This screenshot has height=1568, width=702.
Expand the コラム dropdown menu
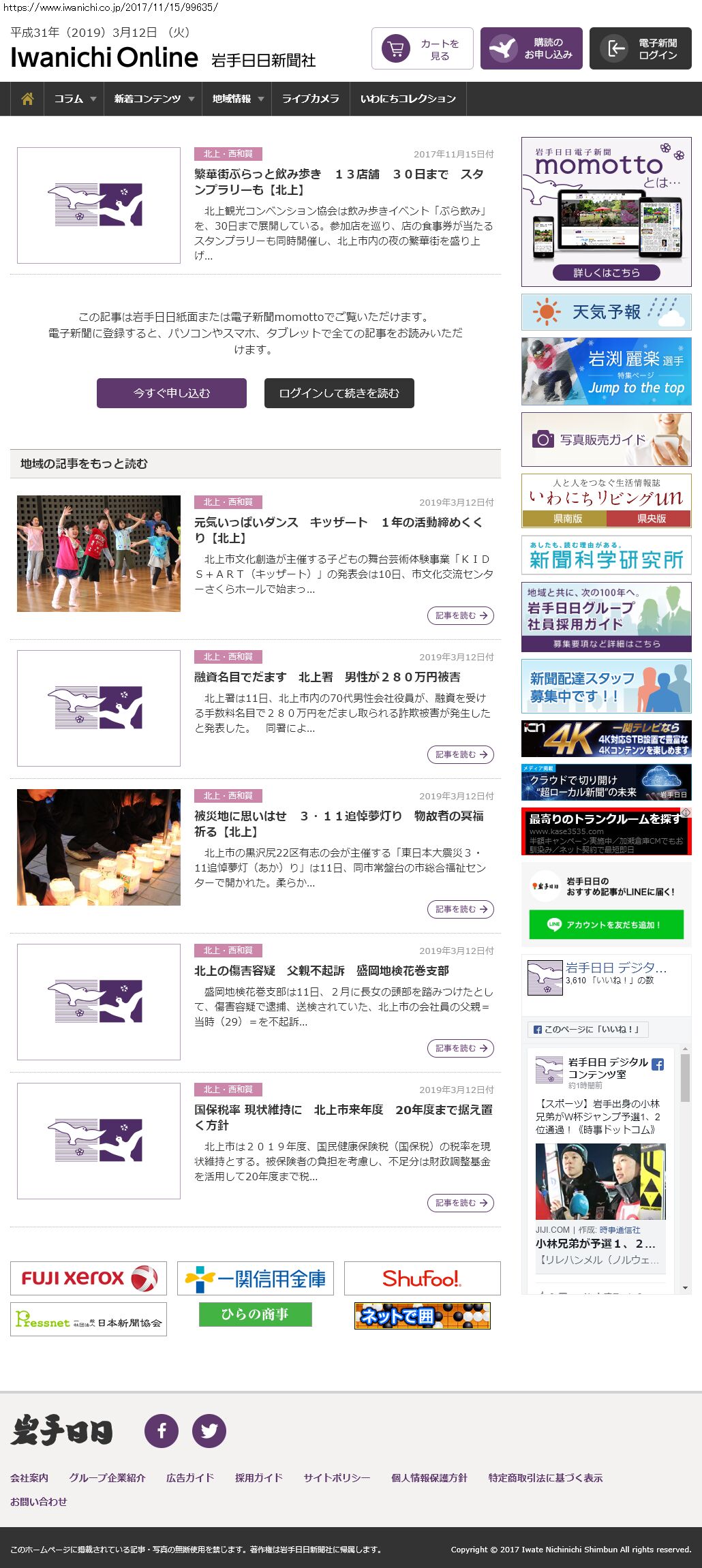pos(74,99)
